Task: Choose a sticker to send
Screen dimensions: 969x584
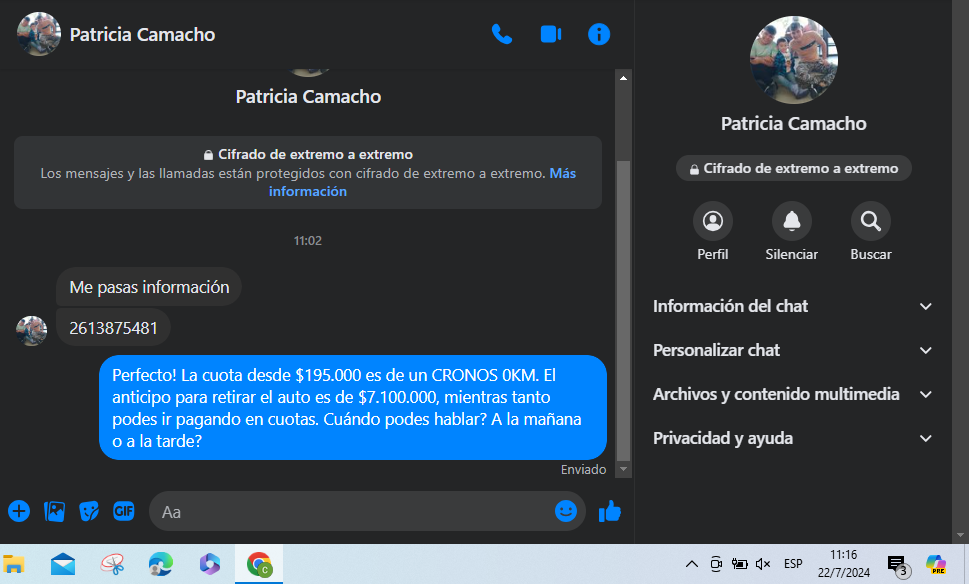Action: click(89, 511)
